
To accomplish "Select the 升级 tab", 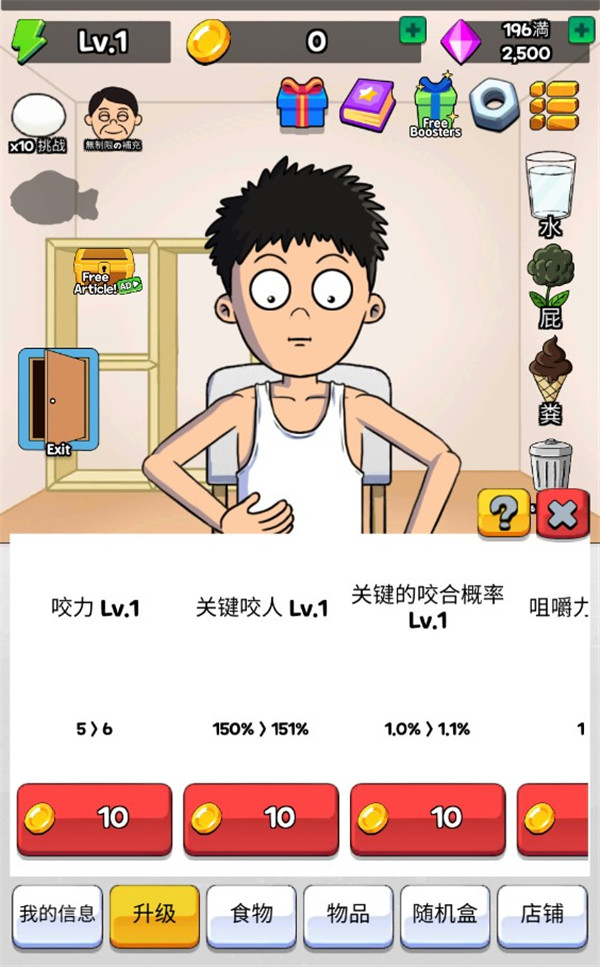I will 154,913.
